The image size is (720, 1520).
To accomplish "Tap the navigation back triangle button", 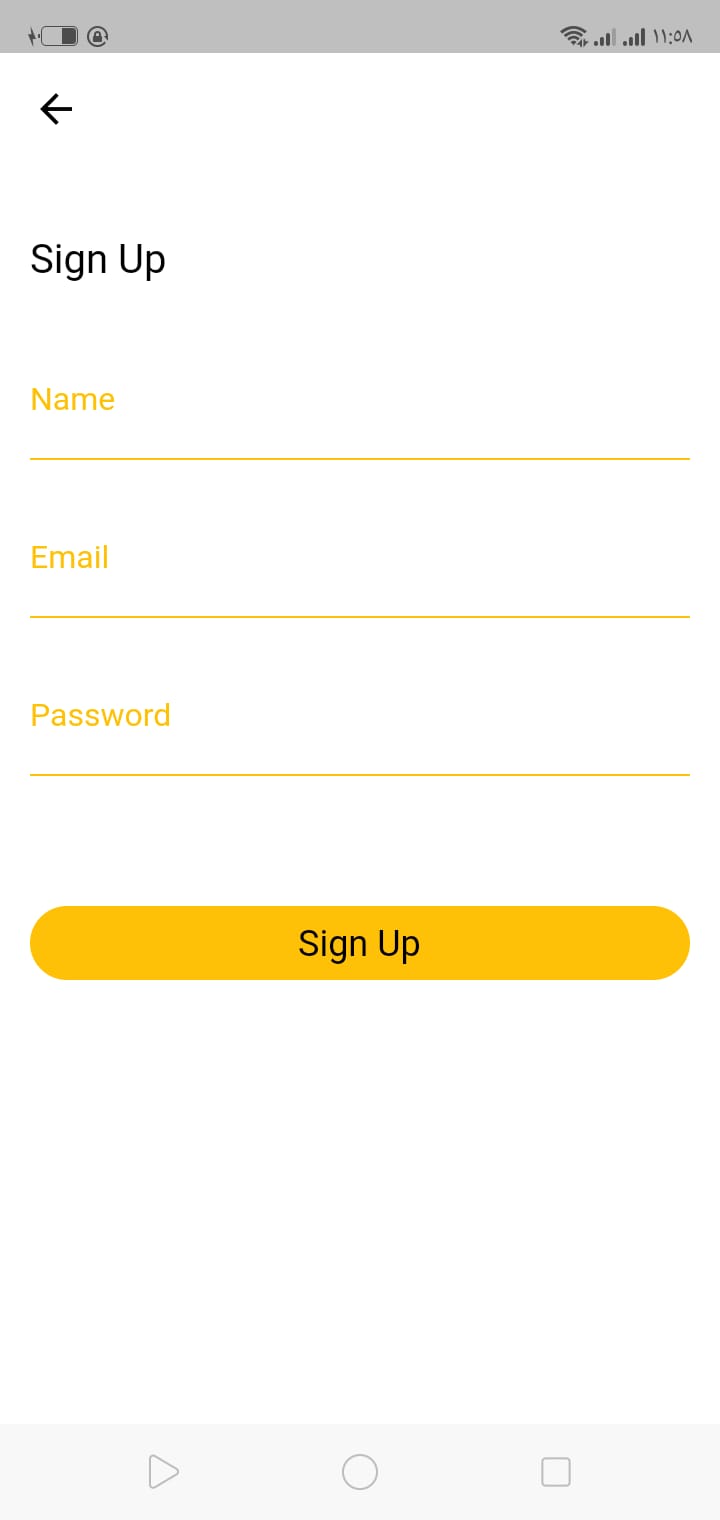I will [x=163, y=1471].
